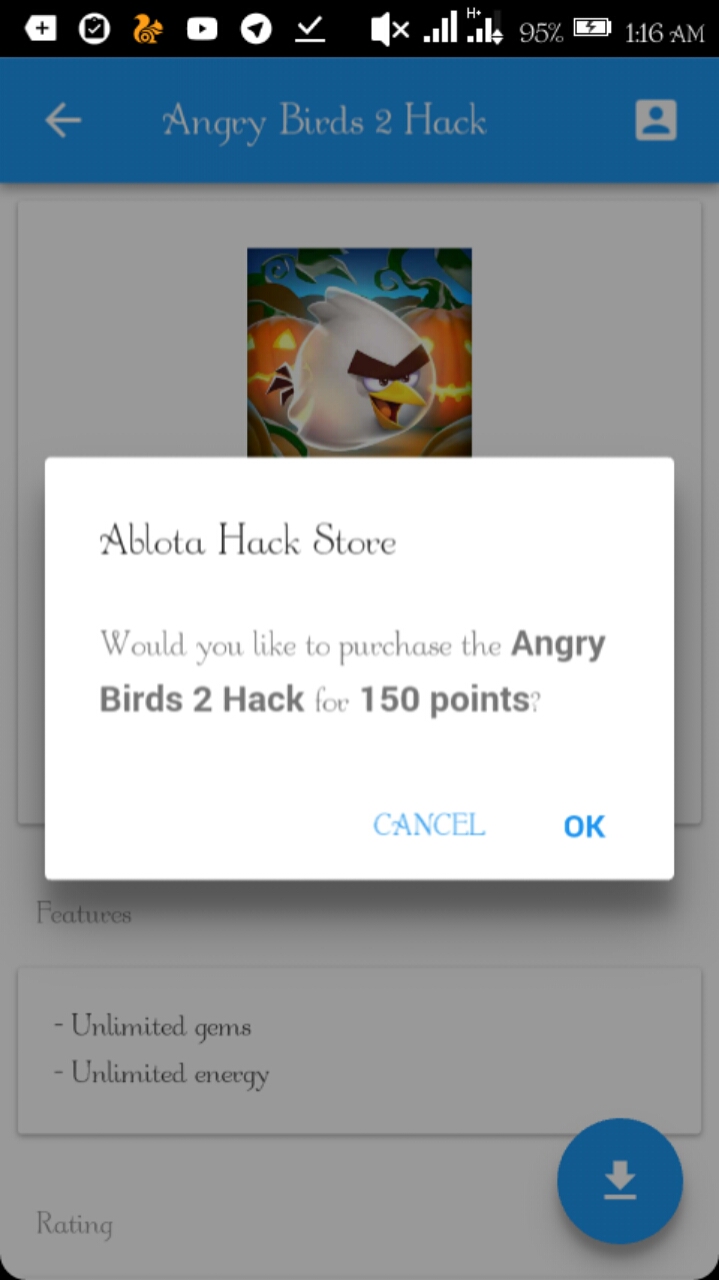Image resolution: width=719 pixels, height=1280 pixels.
Task: Tap the floating download button
Action: [620, 1180]
